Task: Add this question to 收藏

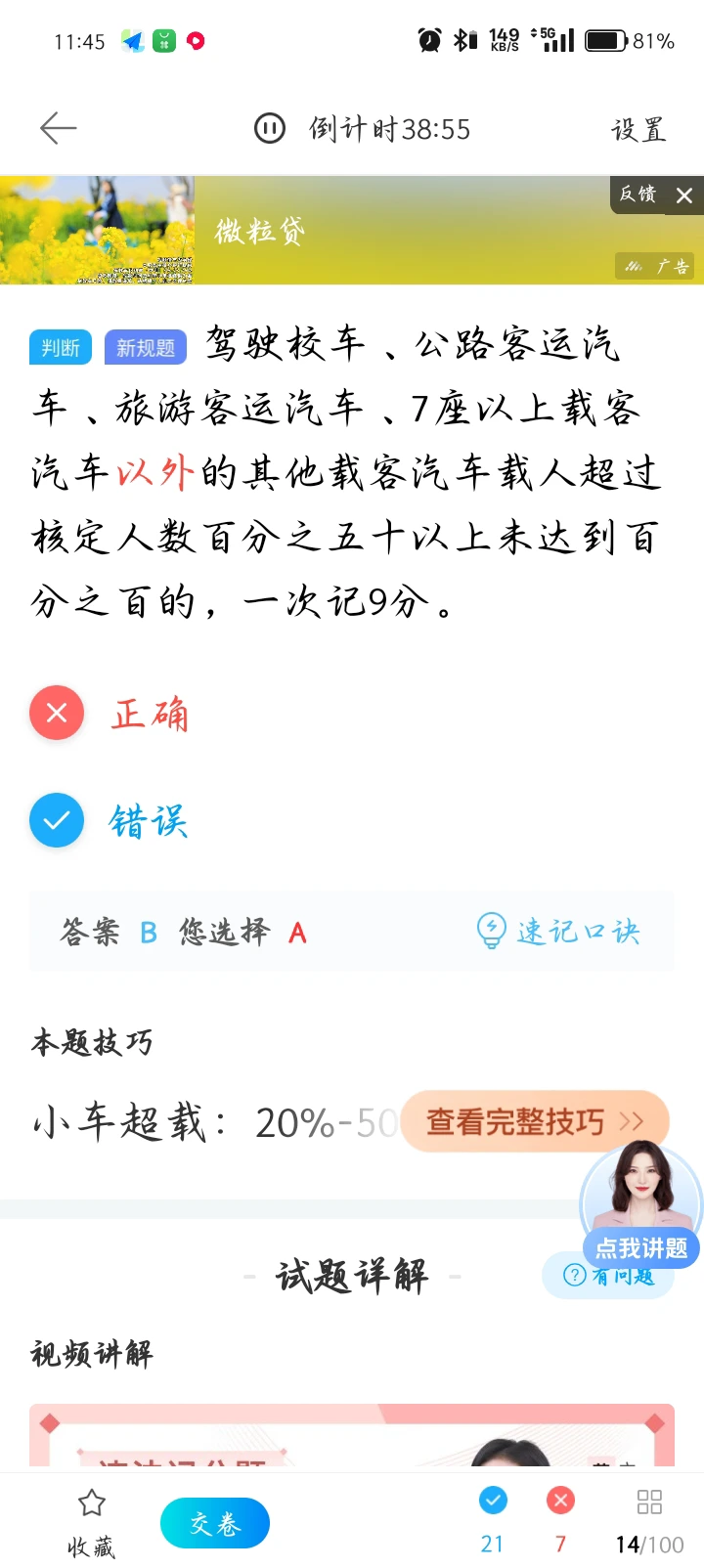Action: click(91, 1520)
